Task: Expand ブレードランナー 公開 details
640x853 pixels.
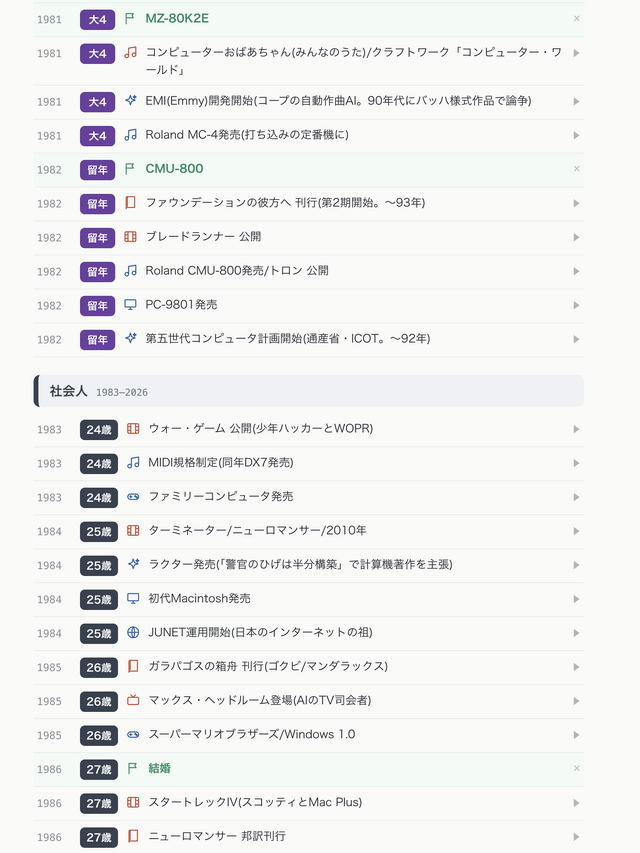Action: click(309, 237)
